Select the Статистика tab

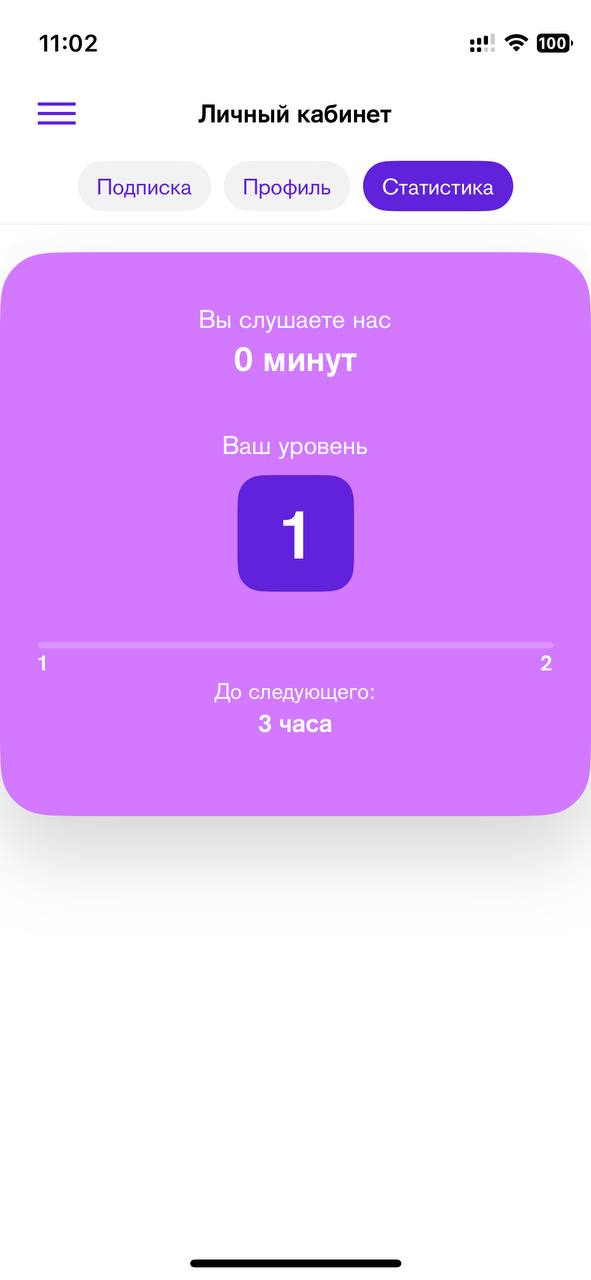pos(438,187)
